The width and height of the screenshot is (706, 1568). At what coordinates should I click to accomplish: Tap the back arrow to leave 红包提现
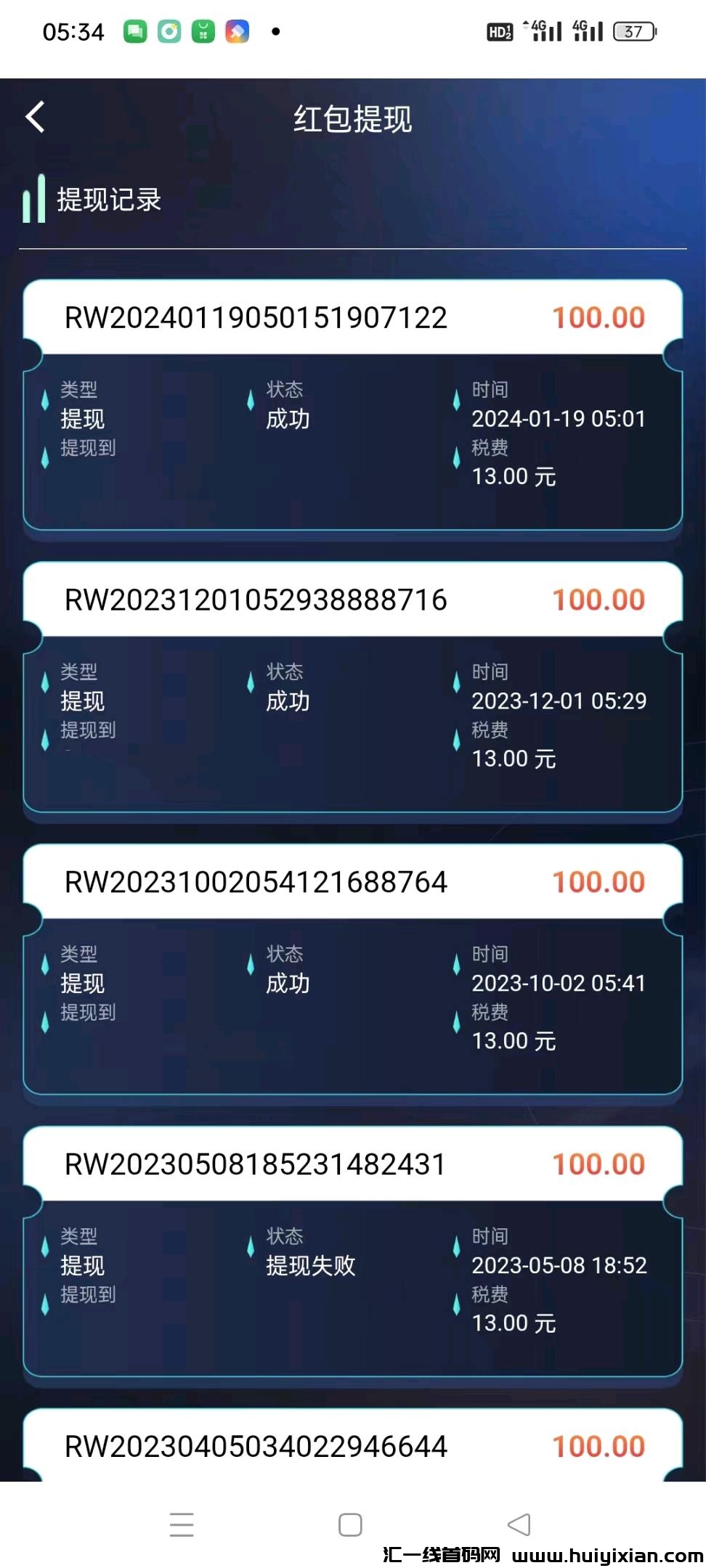[x=35, y=117]
